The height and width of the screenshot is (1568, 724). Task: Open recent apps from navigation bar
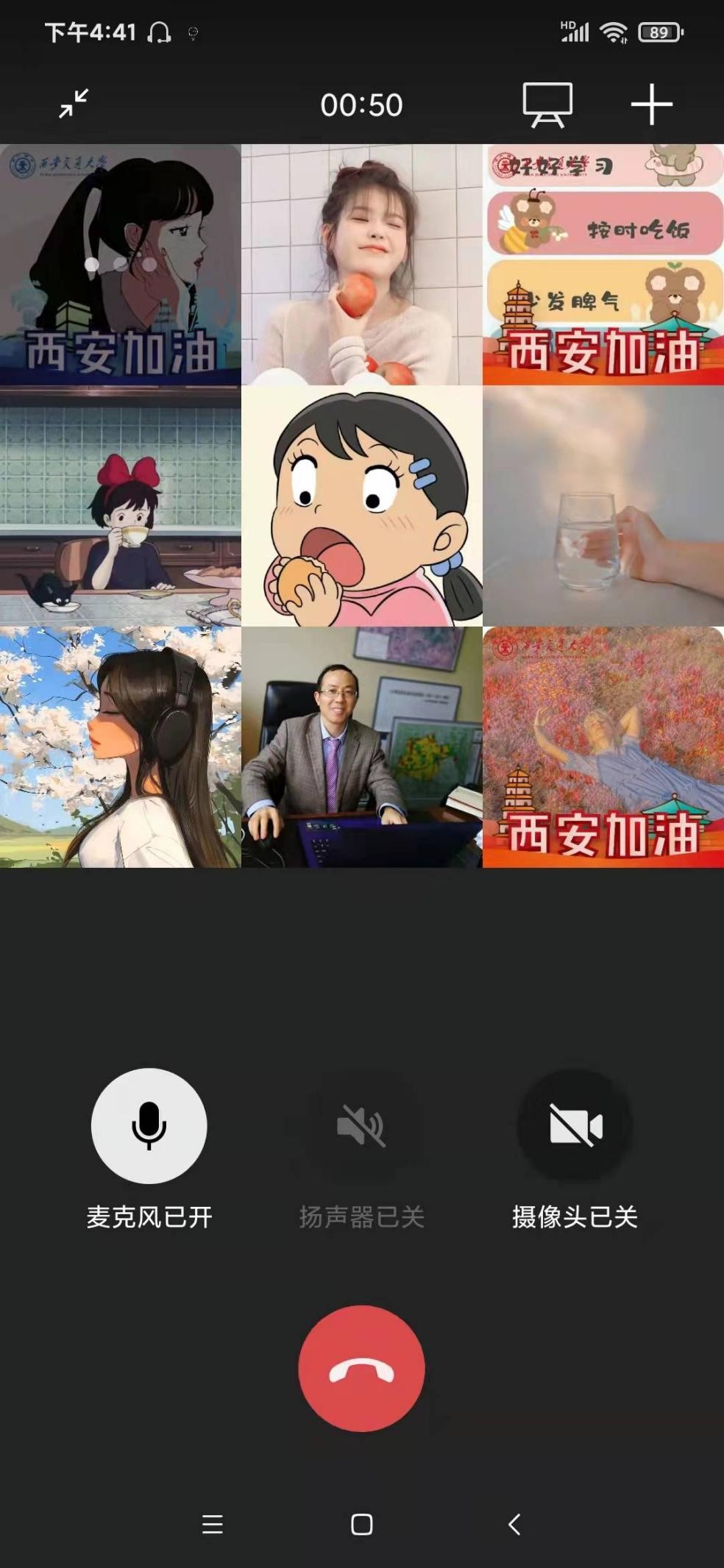(213, 1524)
